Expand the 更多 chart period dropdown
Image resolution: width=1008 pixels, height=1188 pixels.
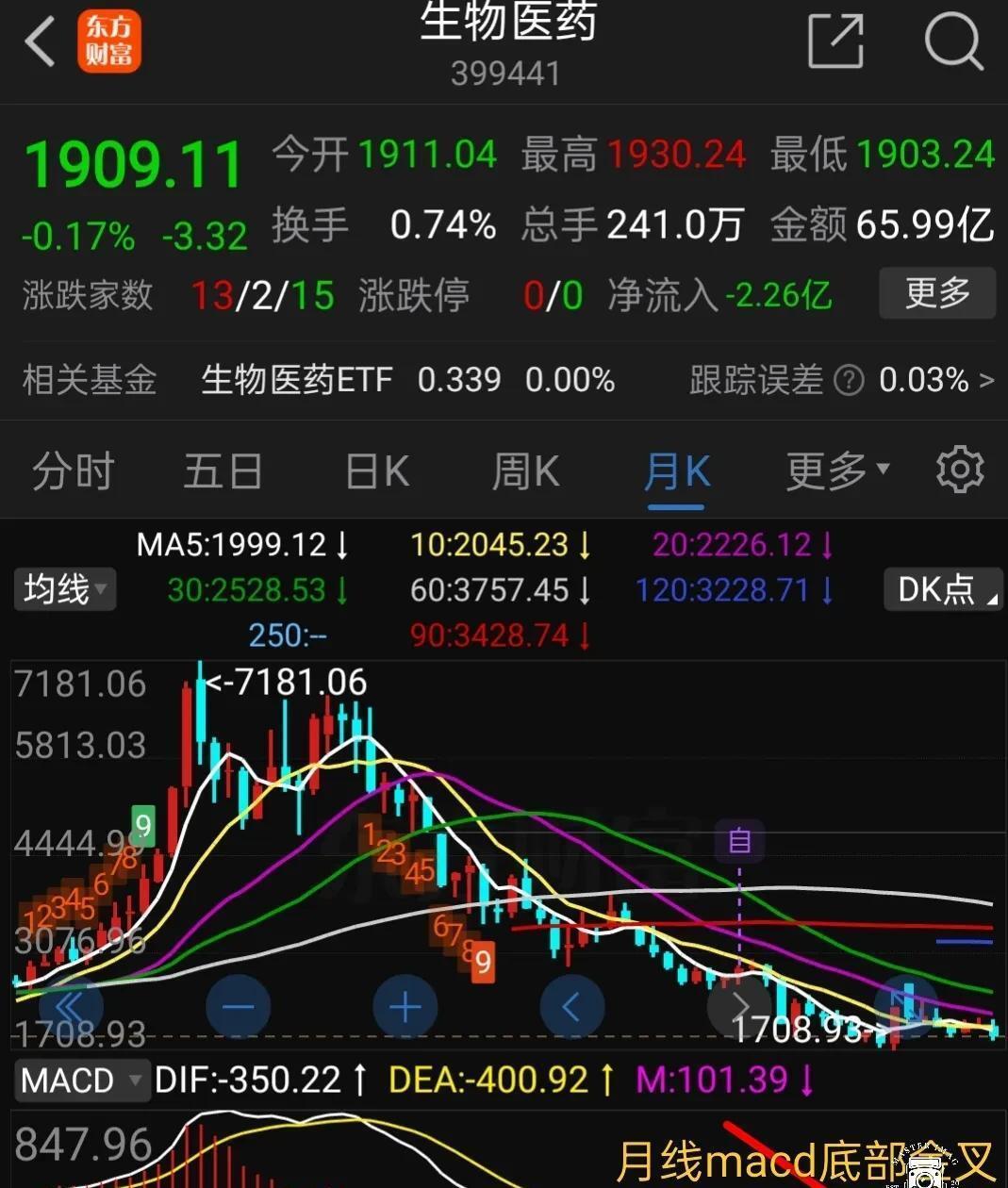(836, 470)
